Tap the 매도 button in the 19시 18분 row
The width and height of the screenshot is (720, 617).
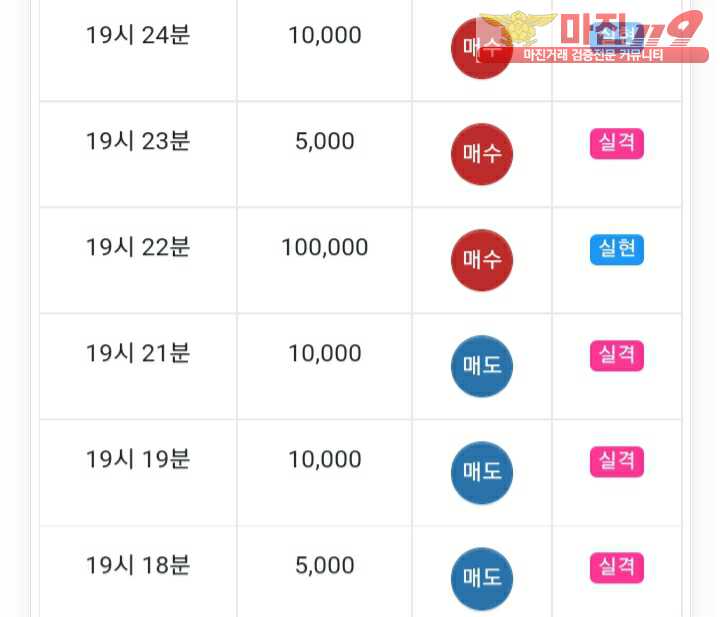point(482,578)
